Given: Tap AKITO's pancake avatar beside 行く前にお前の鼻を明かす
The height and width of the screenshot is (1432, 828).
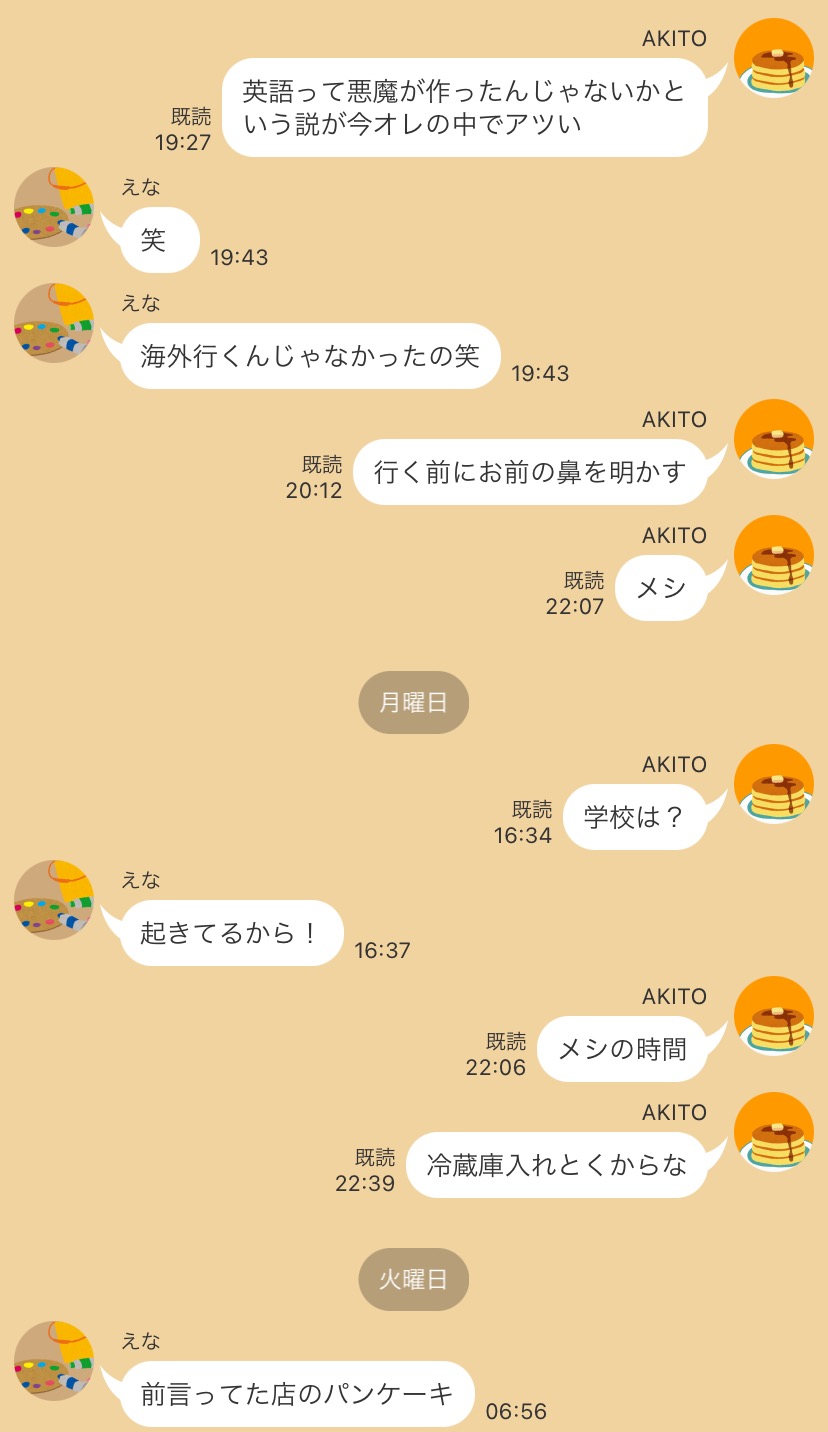Looking at the screenshot, I should [x=773, y=439].
